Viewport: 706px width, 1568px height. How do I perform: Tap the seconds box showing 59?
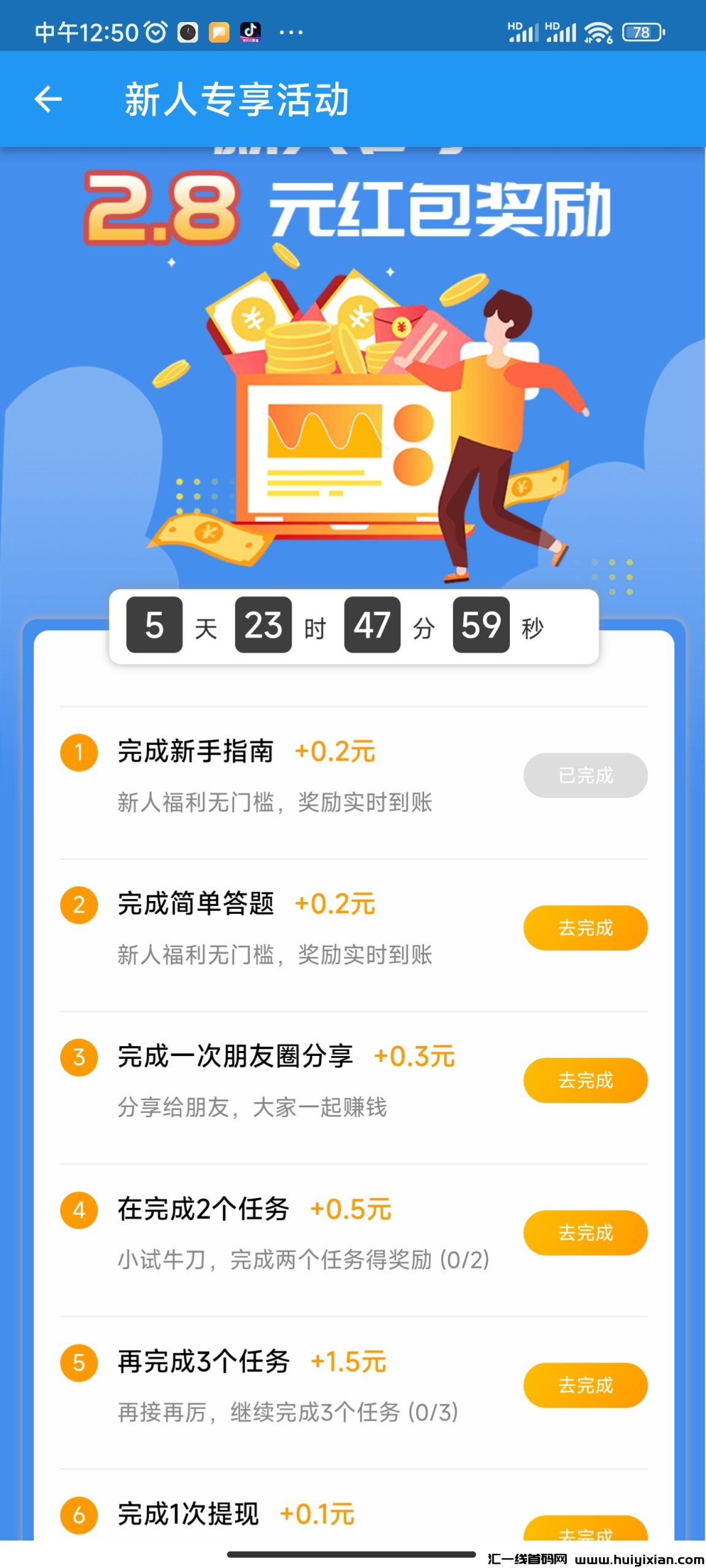pyautogui.click(x=482, y=626)
